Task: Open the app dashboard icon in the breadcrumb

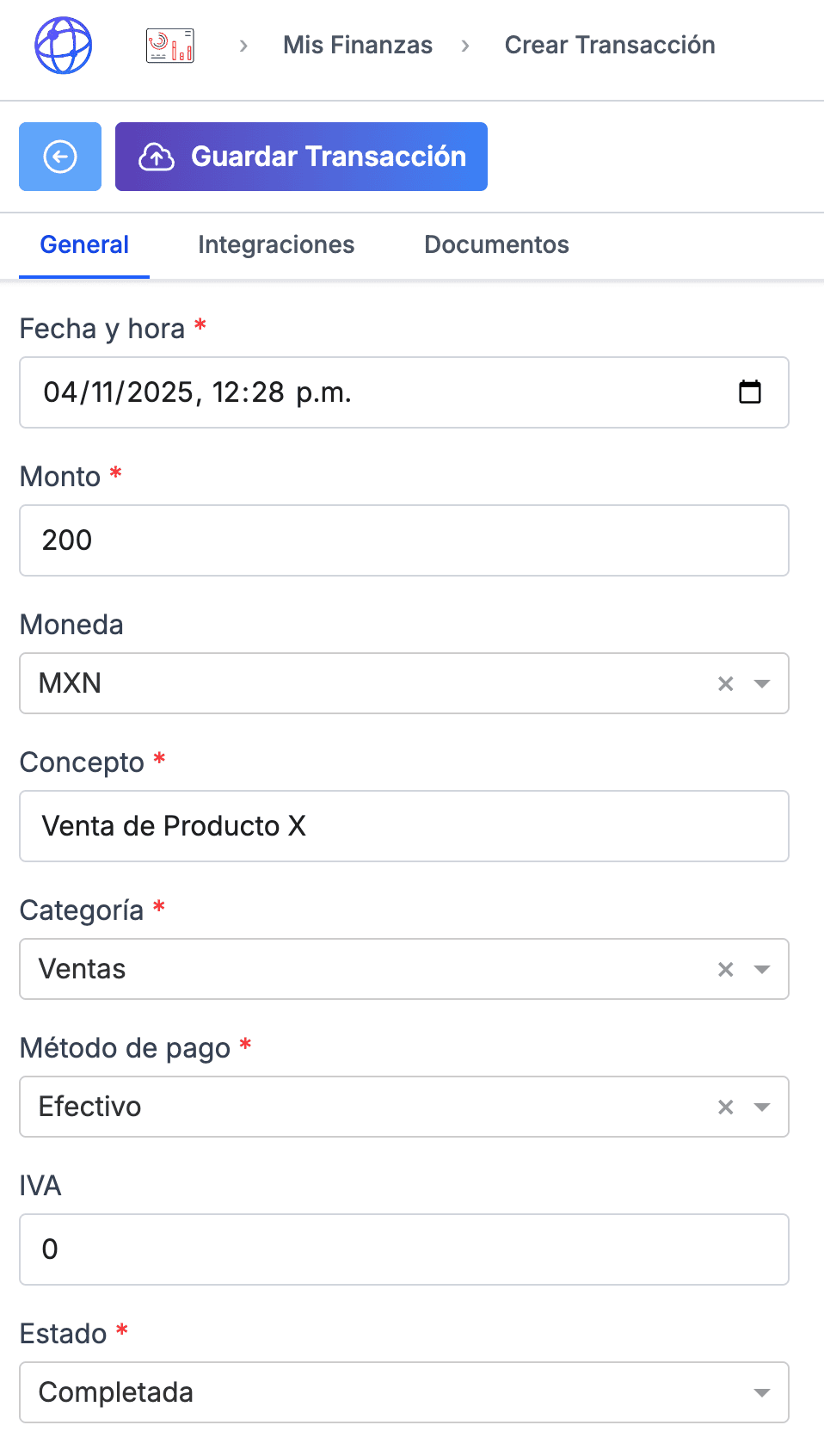Action: 170,45
